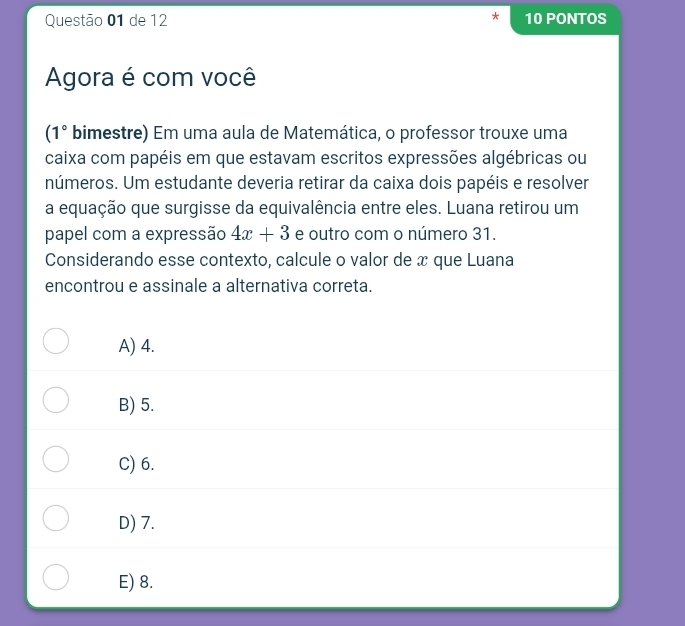Viewport: 685px width, 626px height.
Task: Select answer option A) 4
Action: coord(56,342)
